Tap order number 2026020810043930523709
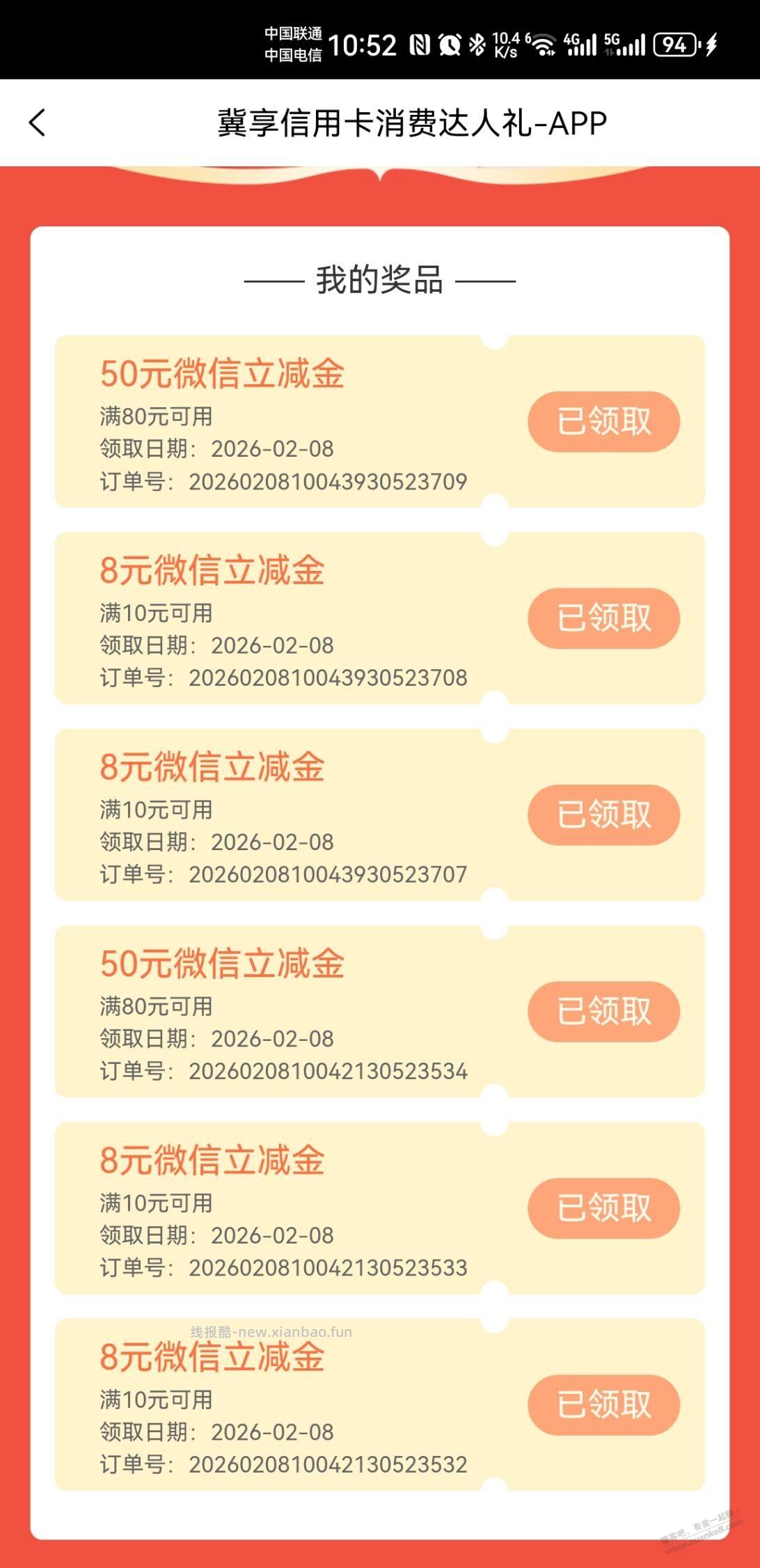The width and height of the screenshot is (760, 1568). (282, 481)
